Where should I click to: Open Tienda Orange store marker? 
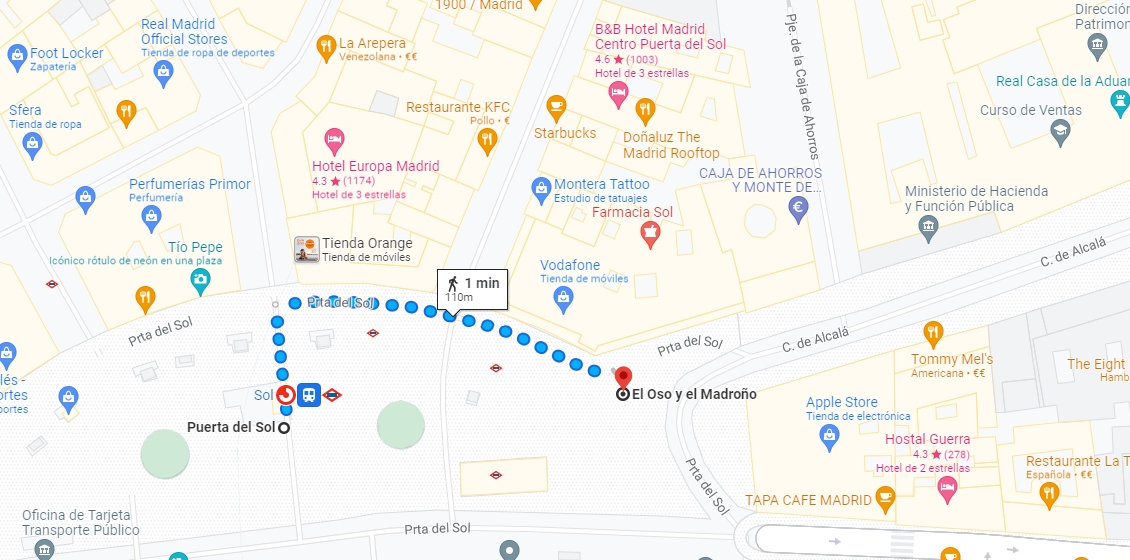point(306,250)
